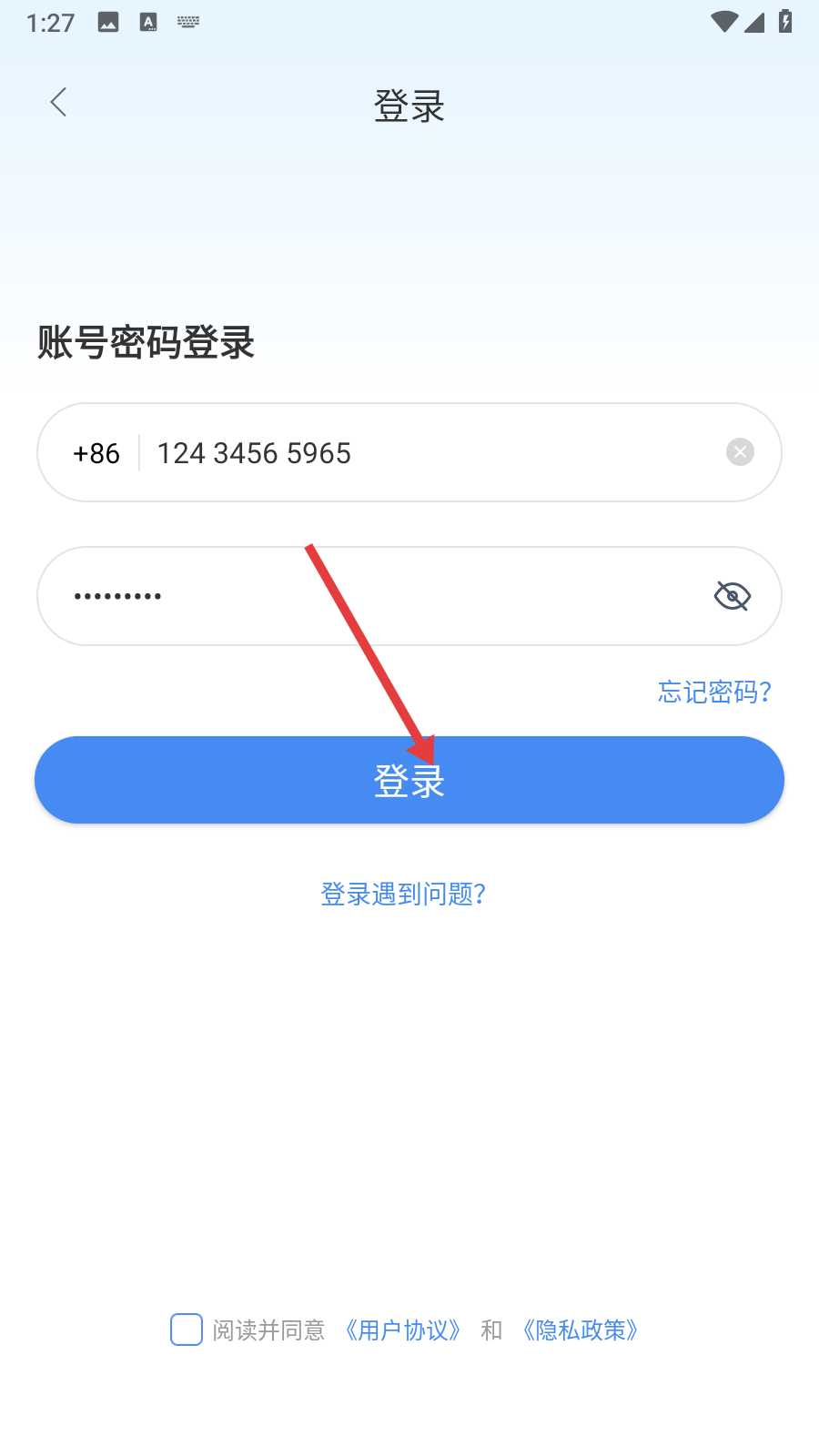Open the 《隐私政策》 link
Viewport: 819px width, 1456px height.
(x=580, y=1330)
